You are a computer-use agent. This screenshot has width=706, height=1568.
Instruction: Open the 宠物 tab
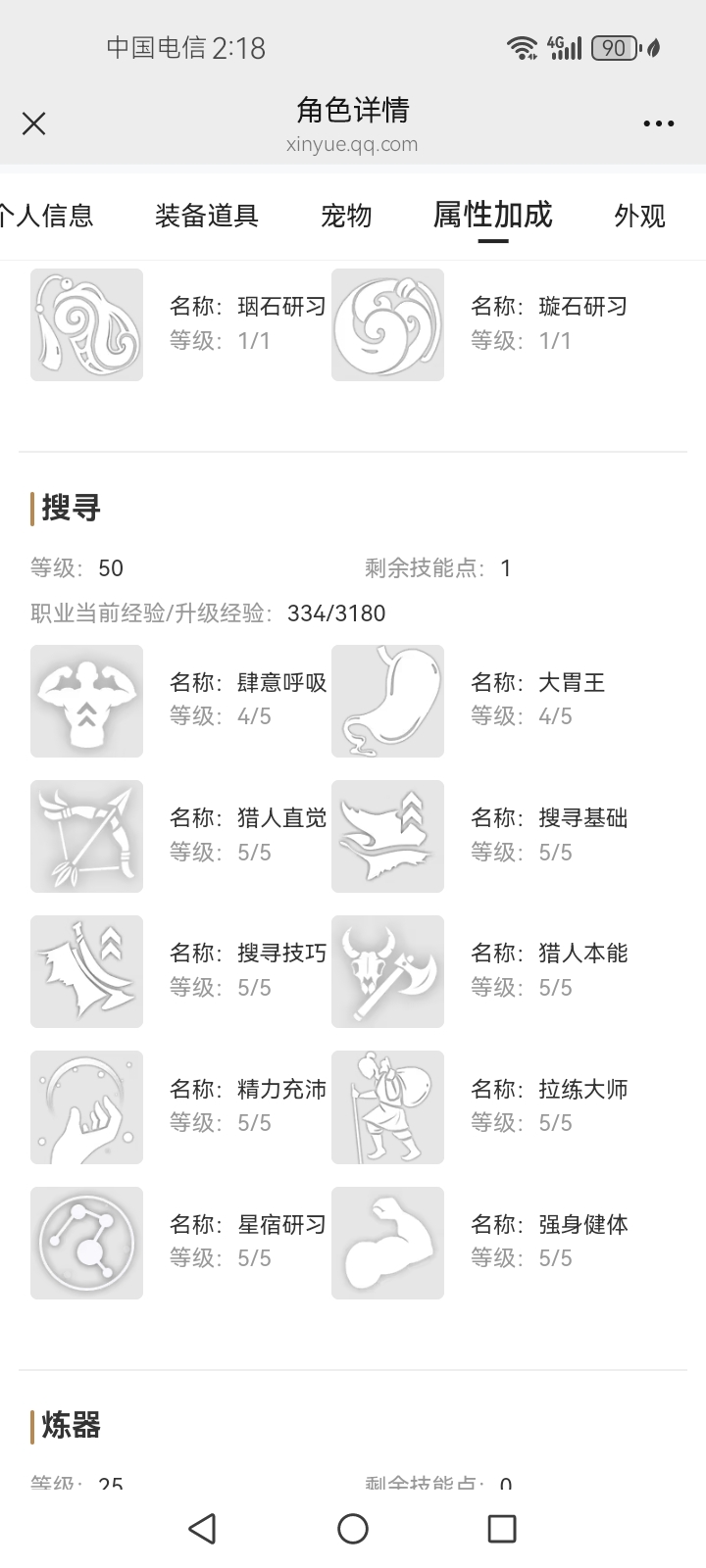[x=346, y=216]
